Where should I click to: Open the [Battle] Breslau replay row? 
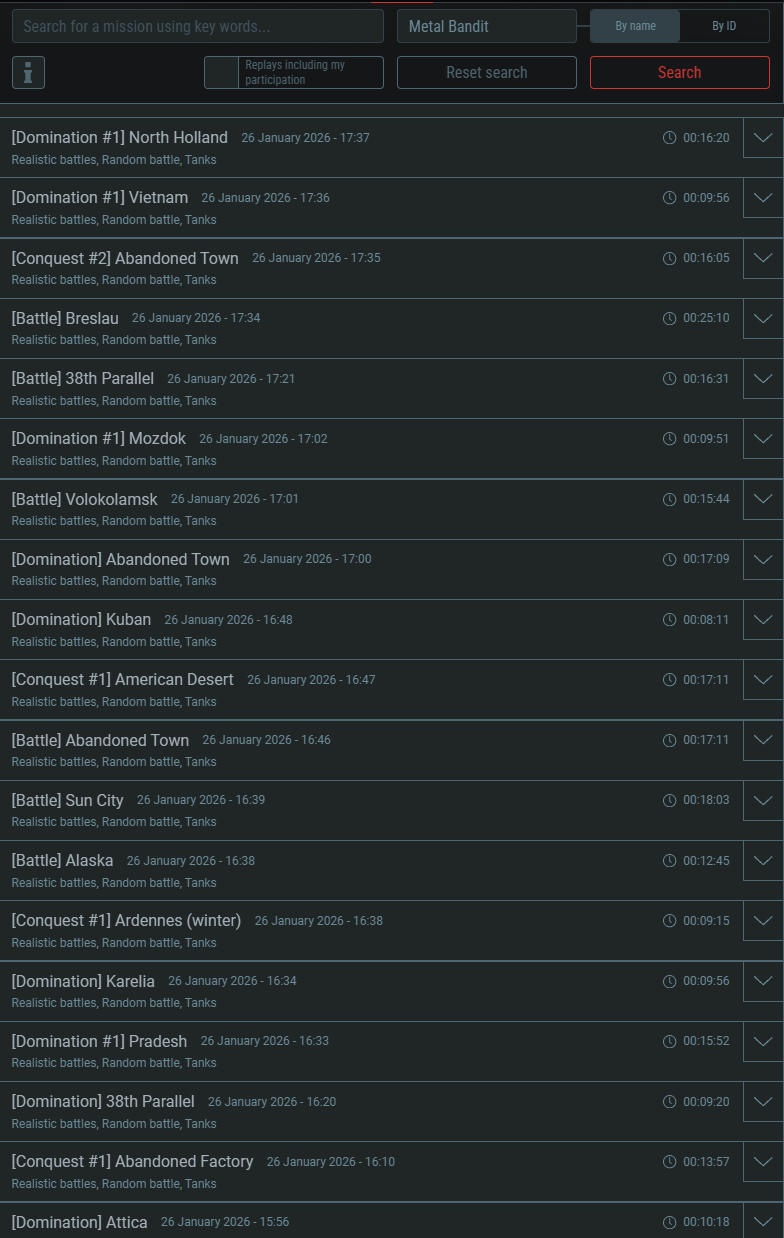tap(65, 318)
